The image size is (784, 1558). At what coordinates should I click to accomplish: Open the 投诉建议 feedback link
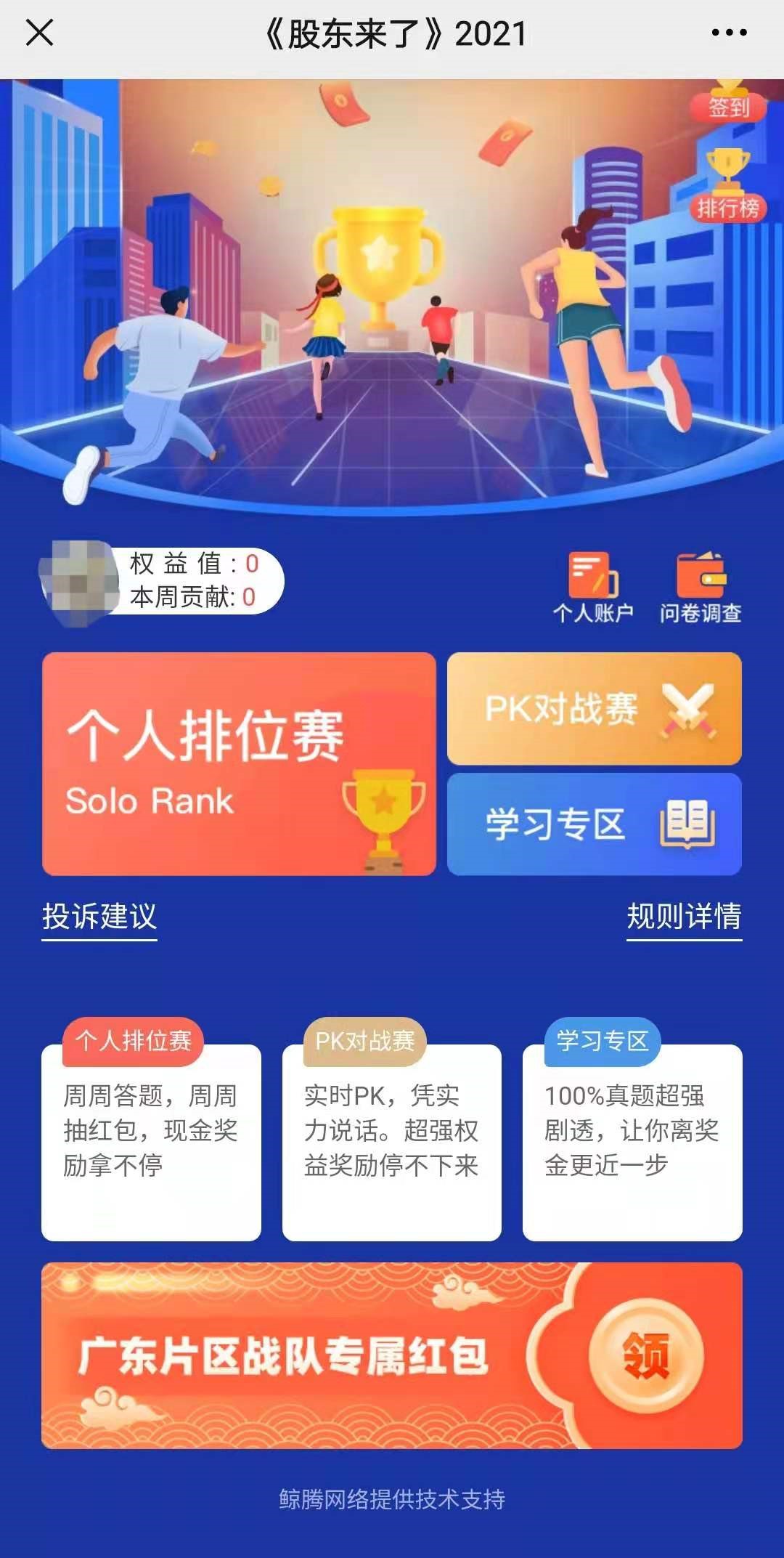(99, 917)
